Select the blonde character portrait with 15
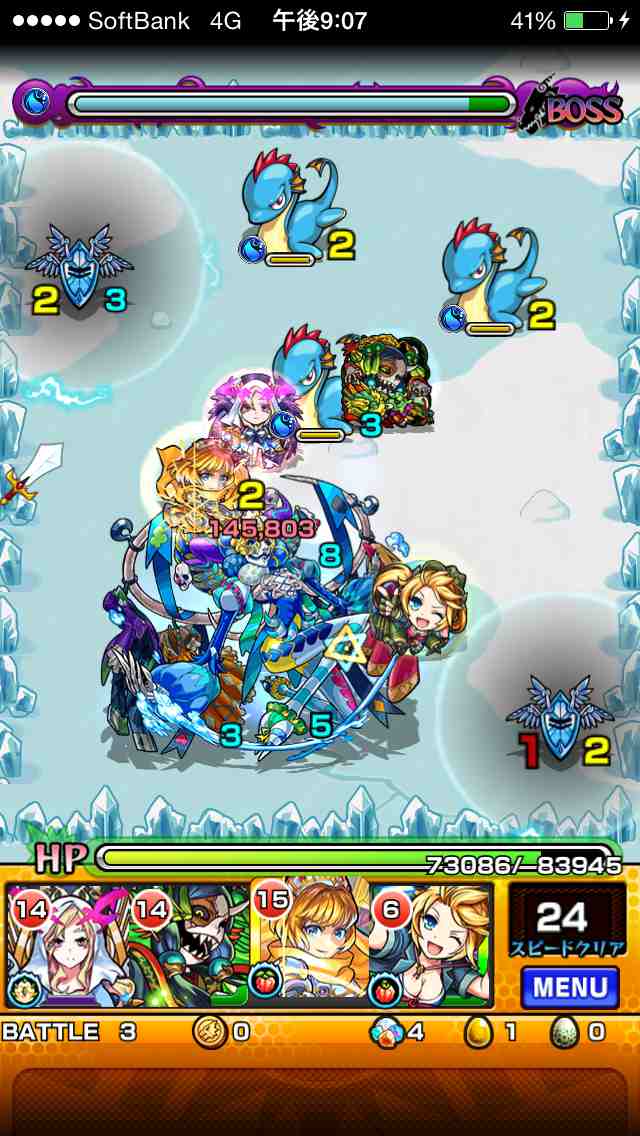Screen dimensions: 640x1136 310,945
